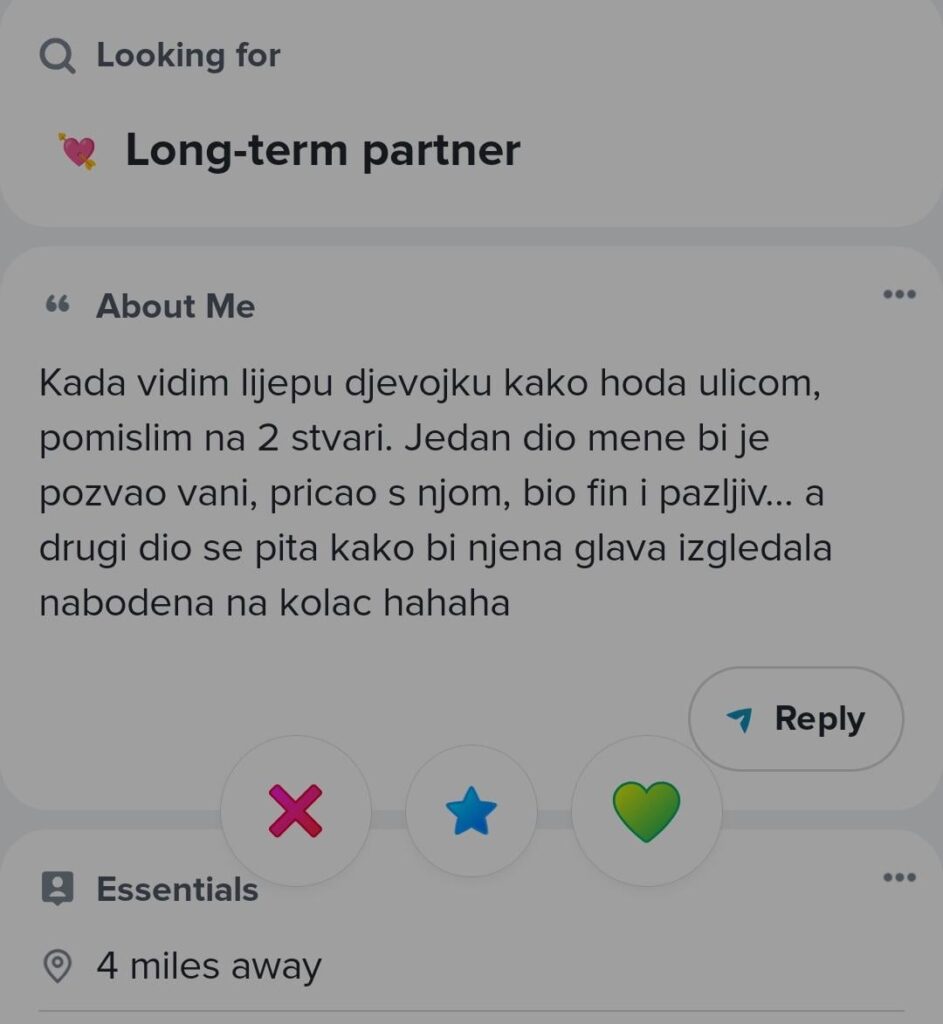This screenshot has height=1024, width=943.
Task: Tap the location pin next to 4 miles away
Action: coord(57,965)
